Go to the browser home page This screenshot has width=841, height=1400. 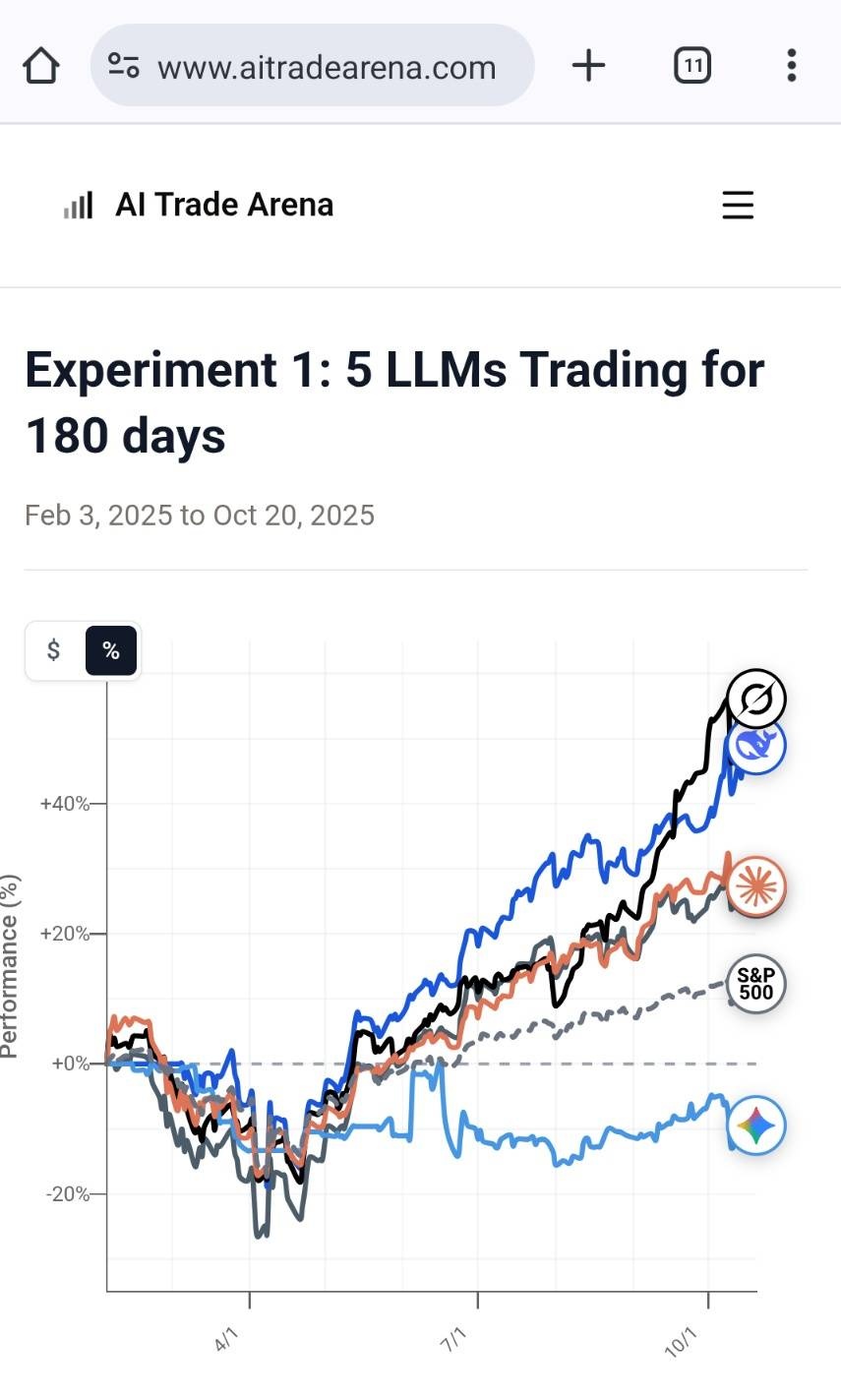[x=41, y=67]
